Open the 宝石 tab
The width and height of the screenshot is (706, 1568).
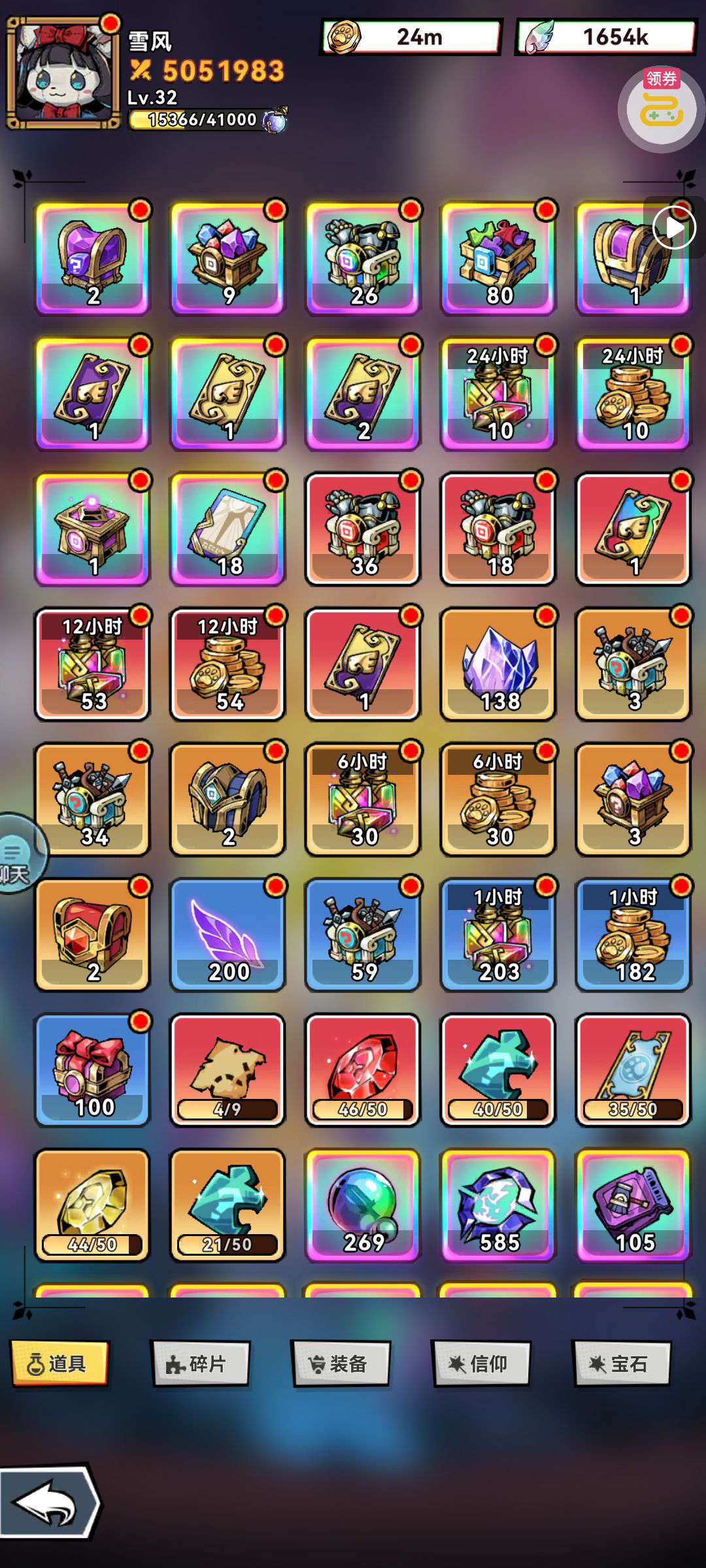[622, 1364]
